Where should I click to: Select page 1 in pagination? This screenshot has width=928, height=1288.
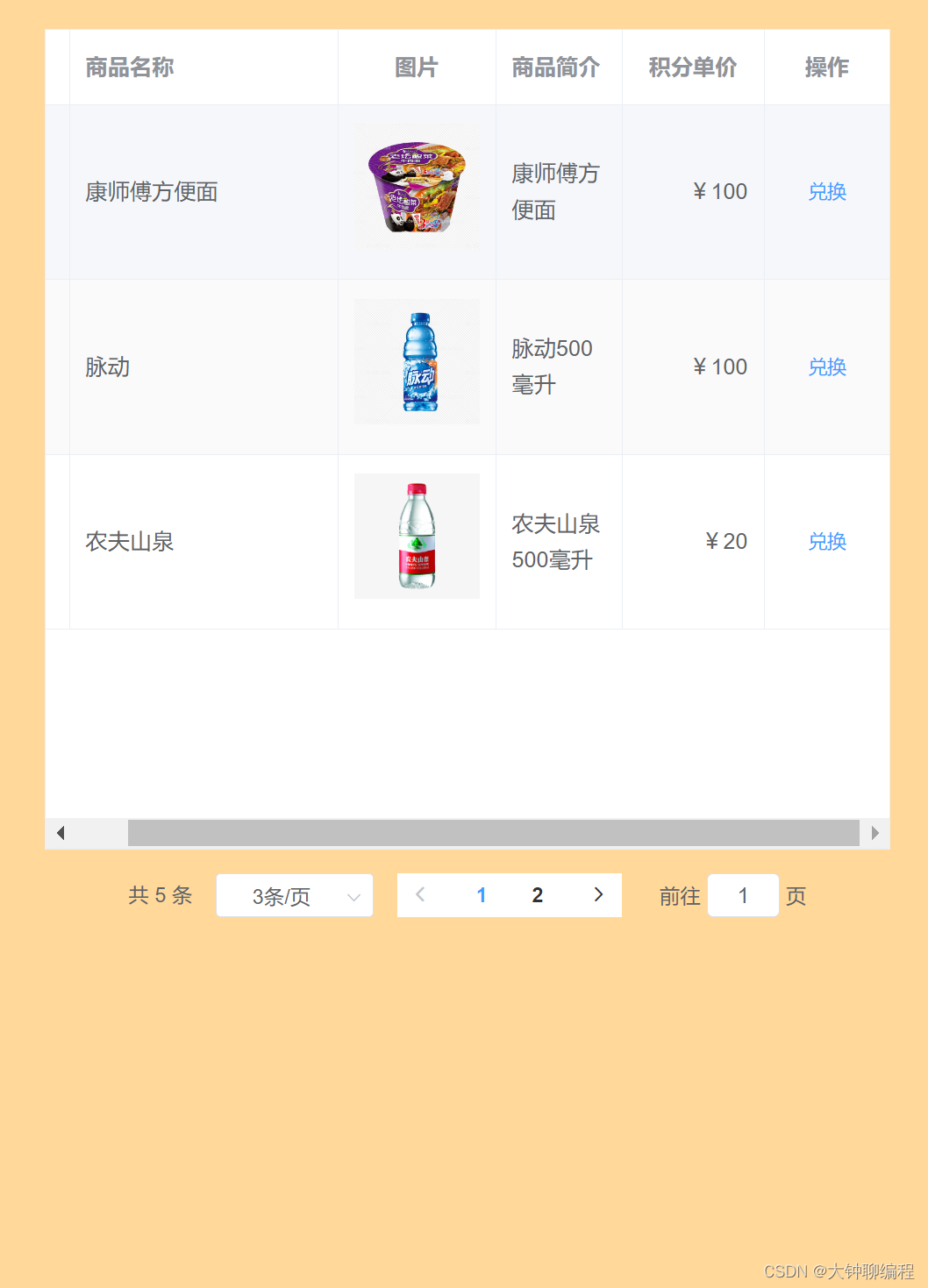482,895
